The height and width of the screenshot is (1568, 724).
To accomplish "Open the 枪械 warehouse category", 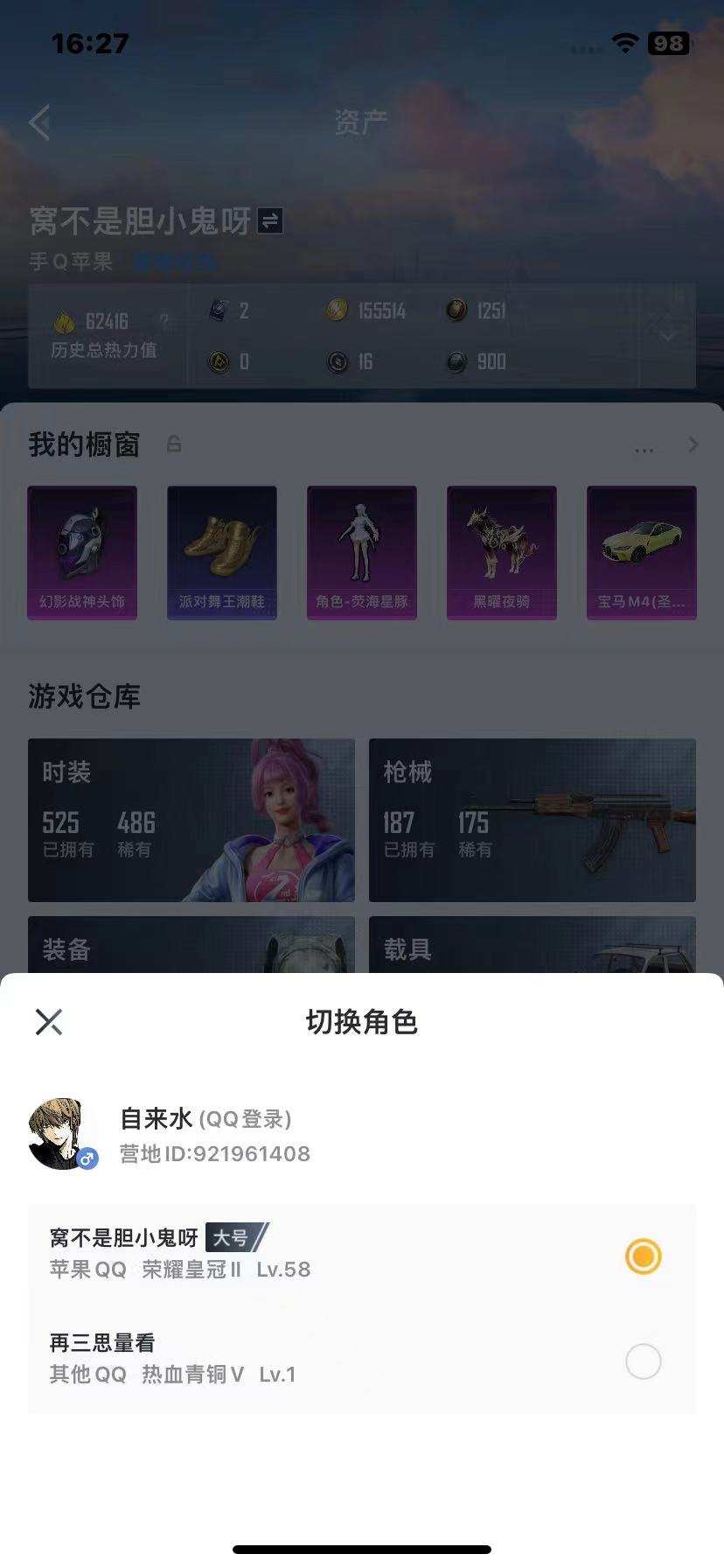I will click(533, 821).
